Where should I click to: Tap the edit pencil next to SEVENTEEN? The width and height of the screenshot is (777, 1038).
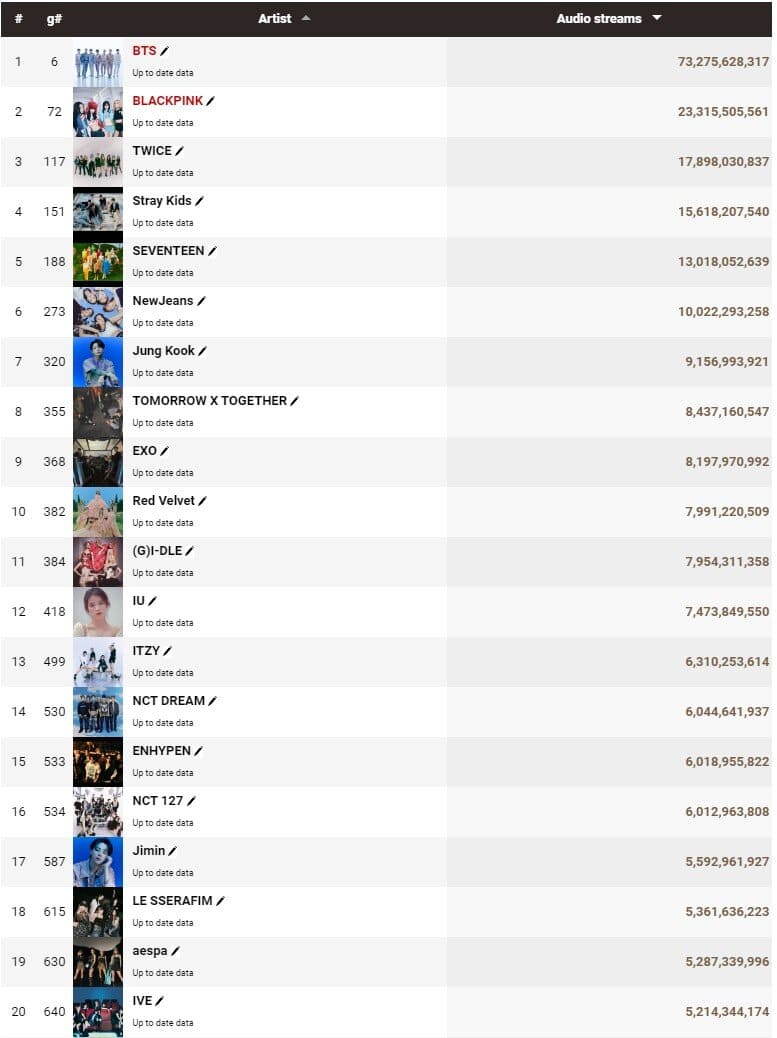(x=212, y=251)
